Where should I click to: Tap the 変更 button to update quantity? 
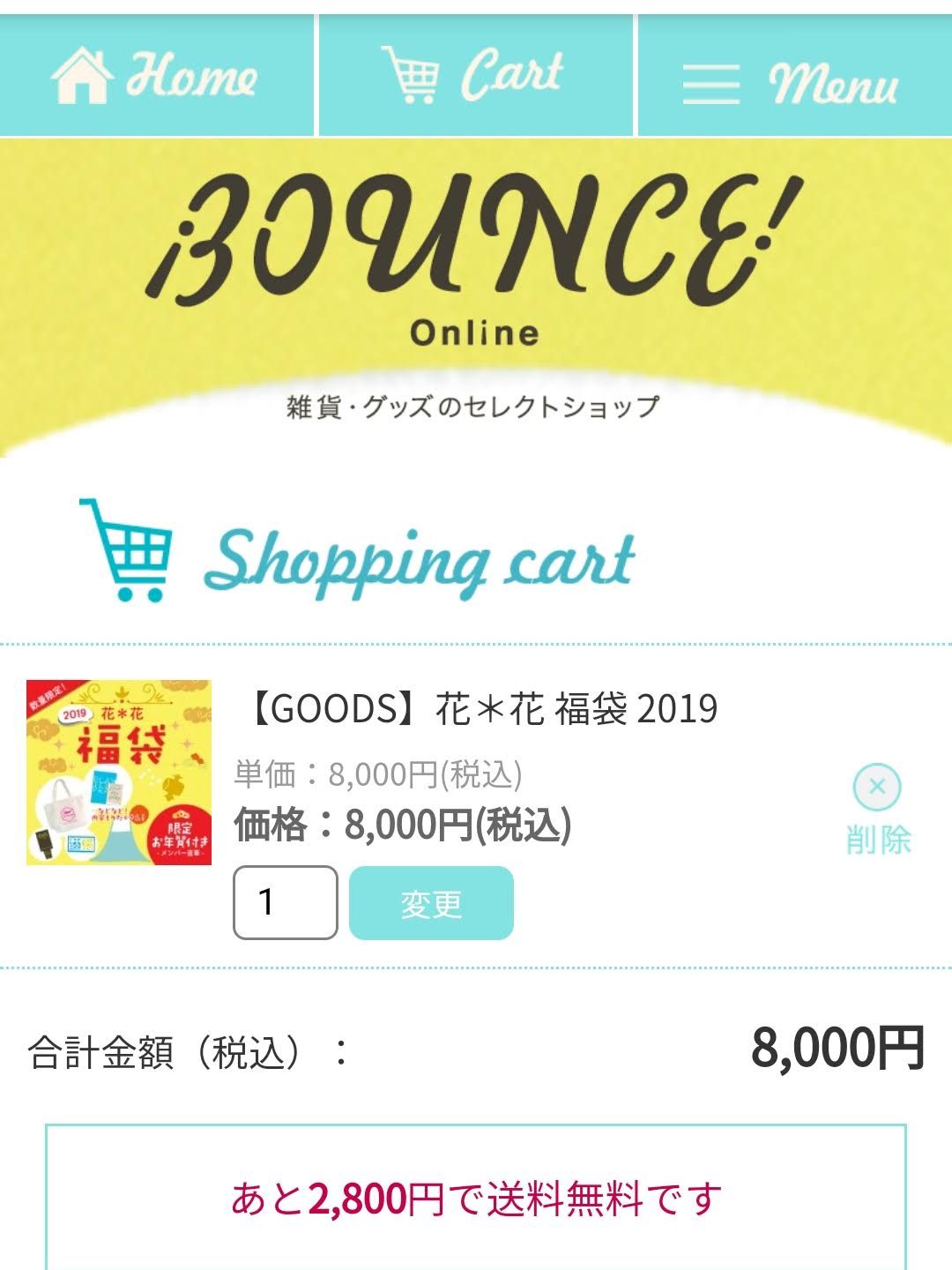click(431, 903)
